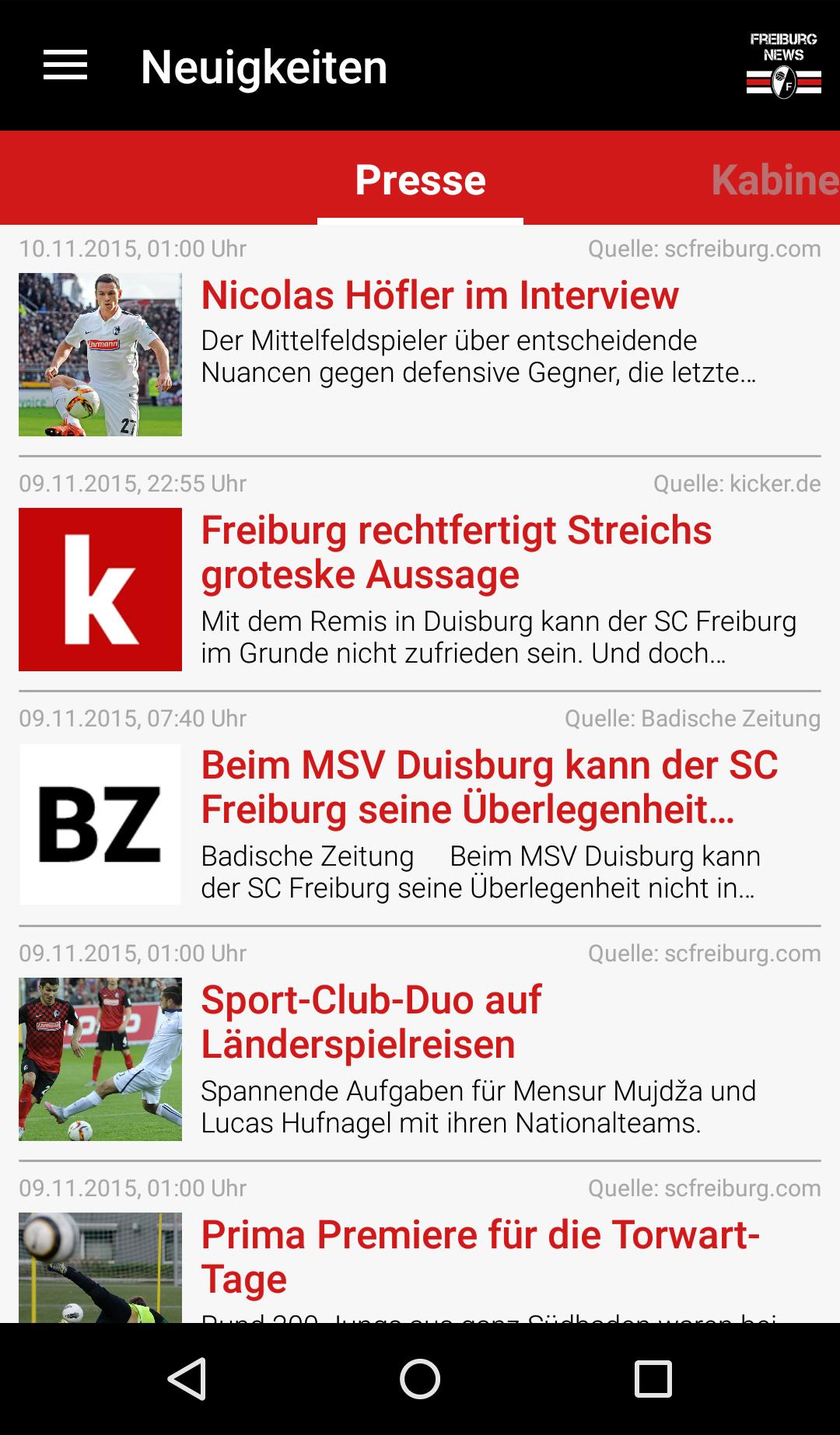Tap the timestamp 09.11.2015, 22:55 Uhr

(x=133, y=483)
